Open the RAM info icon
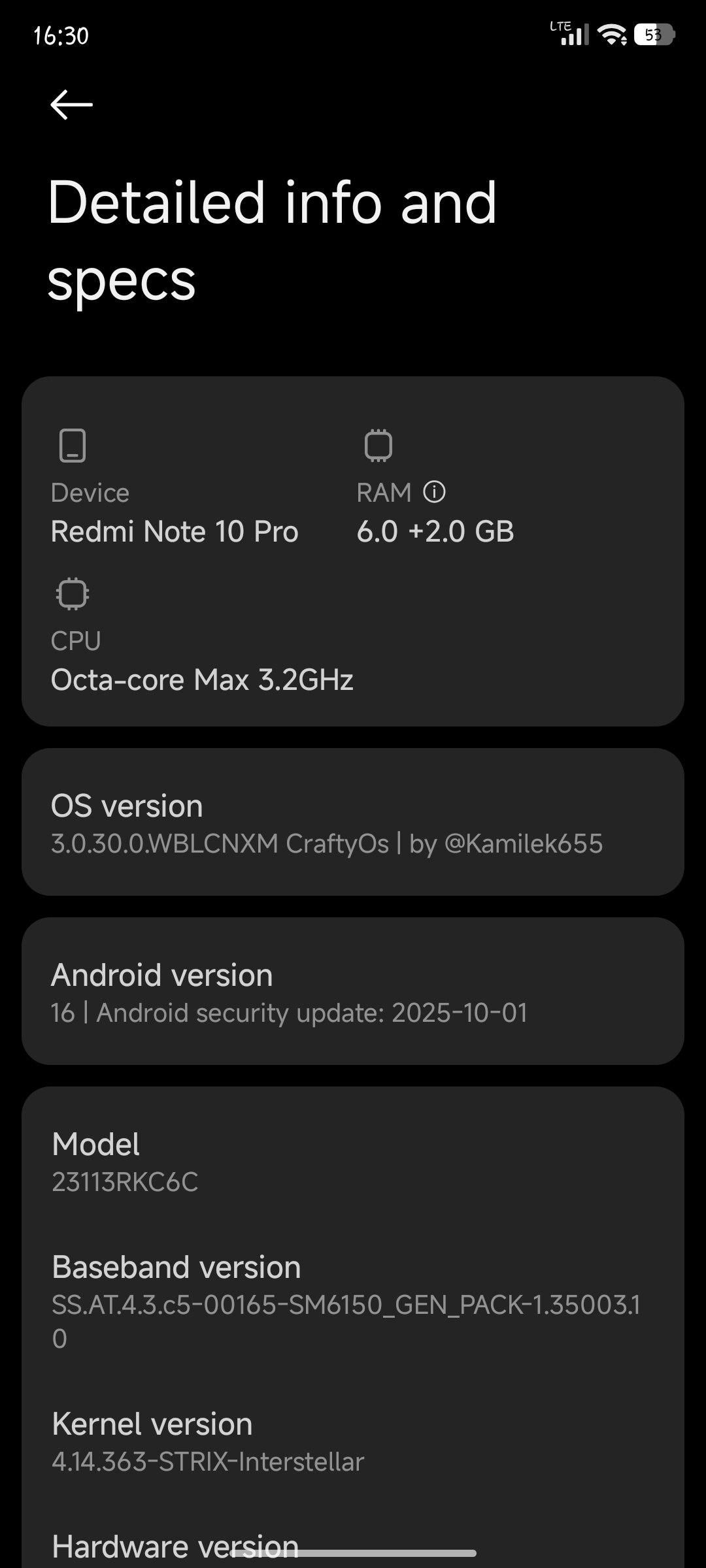Viewport: 706px width, 1568px height. (x=434, y=492)
